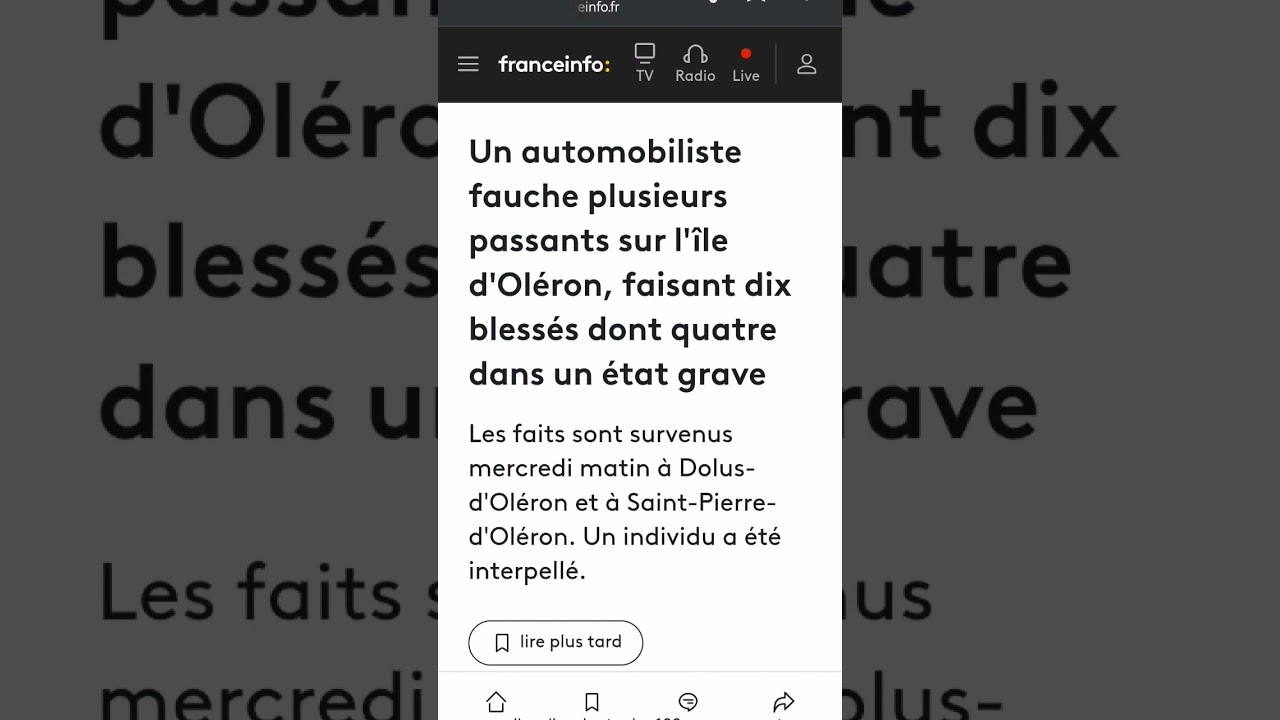Go to home via bottom bar

click(x=496, y=702)
